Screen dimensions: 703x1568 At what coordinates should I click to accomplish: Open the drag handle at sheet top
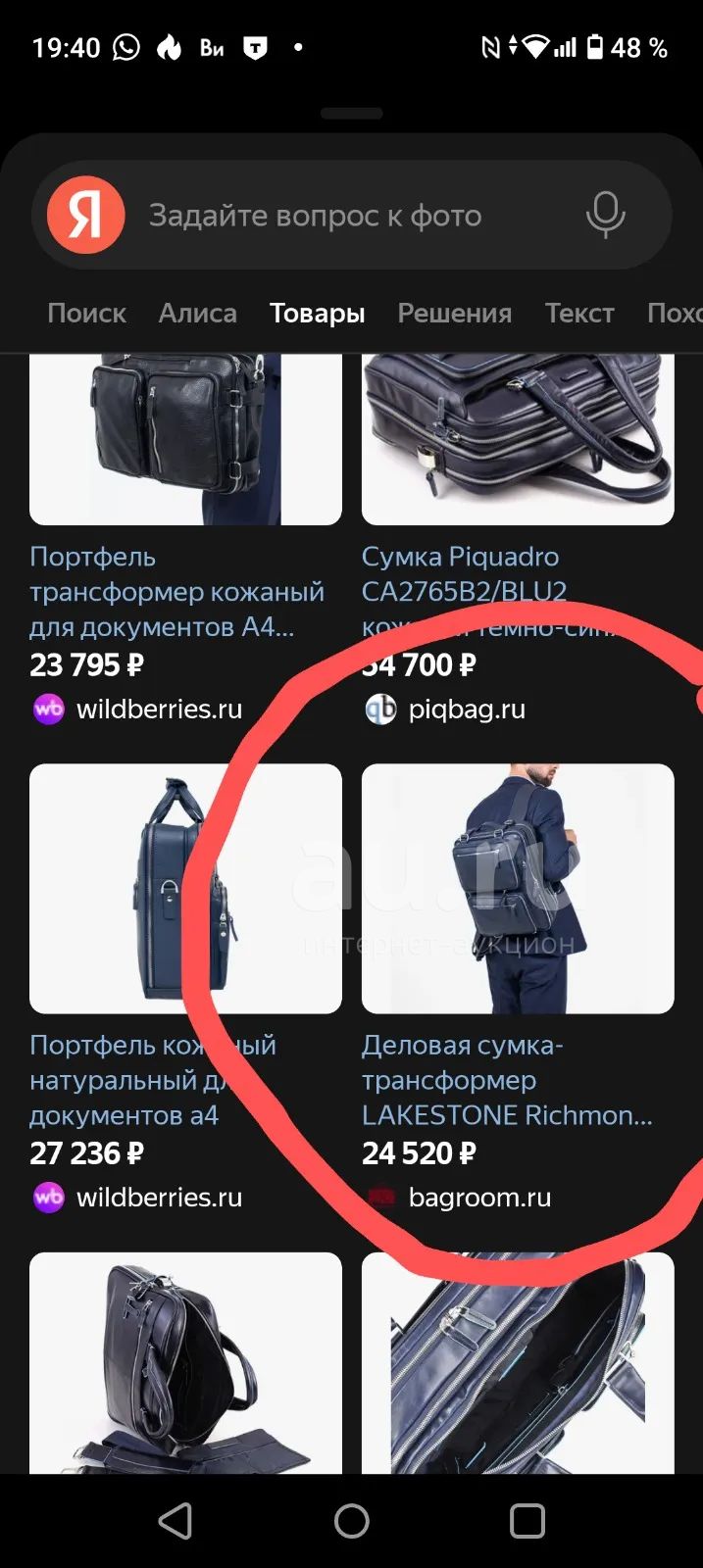[351, 114]
